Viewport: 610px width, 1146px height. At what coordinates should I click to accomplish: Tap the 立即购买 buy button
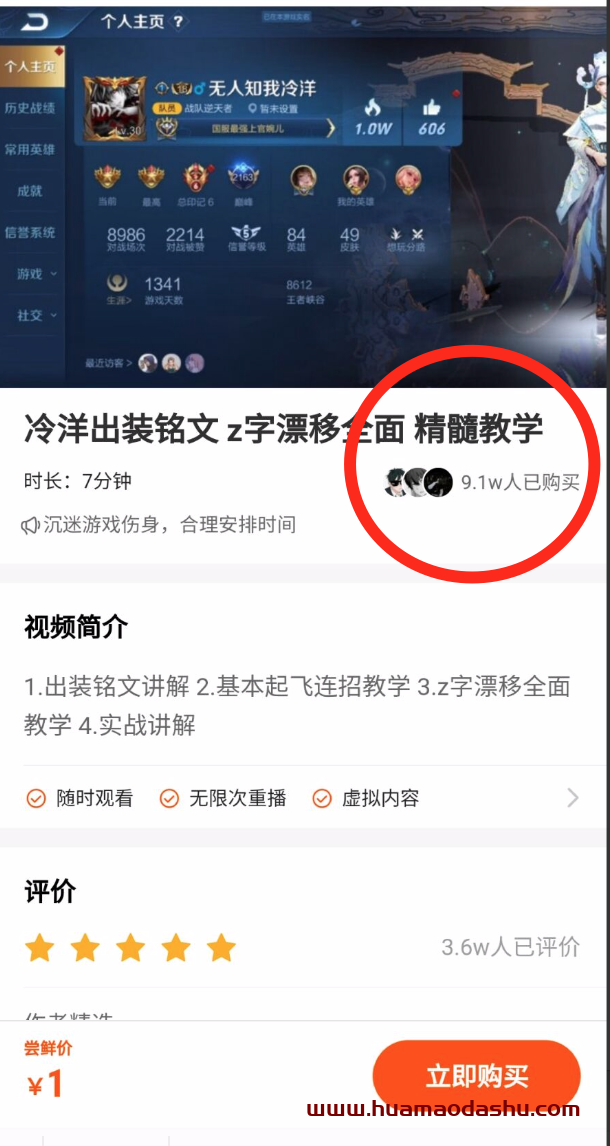[477, 1076]
